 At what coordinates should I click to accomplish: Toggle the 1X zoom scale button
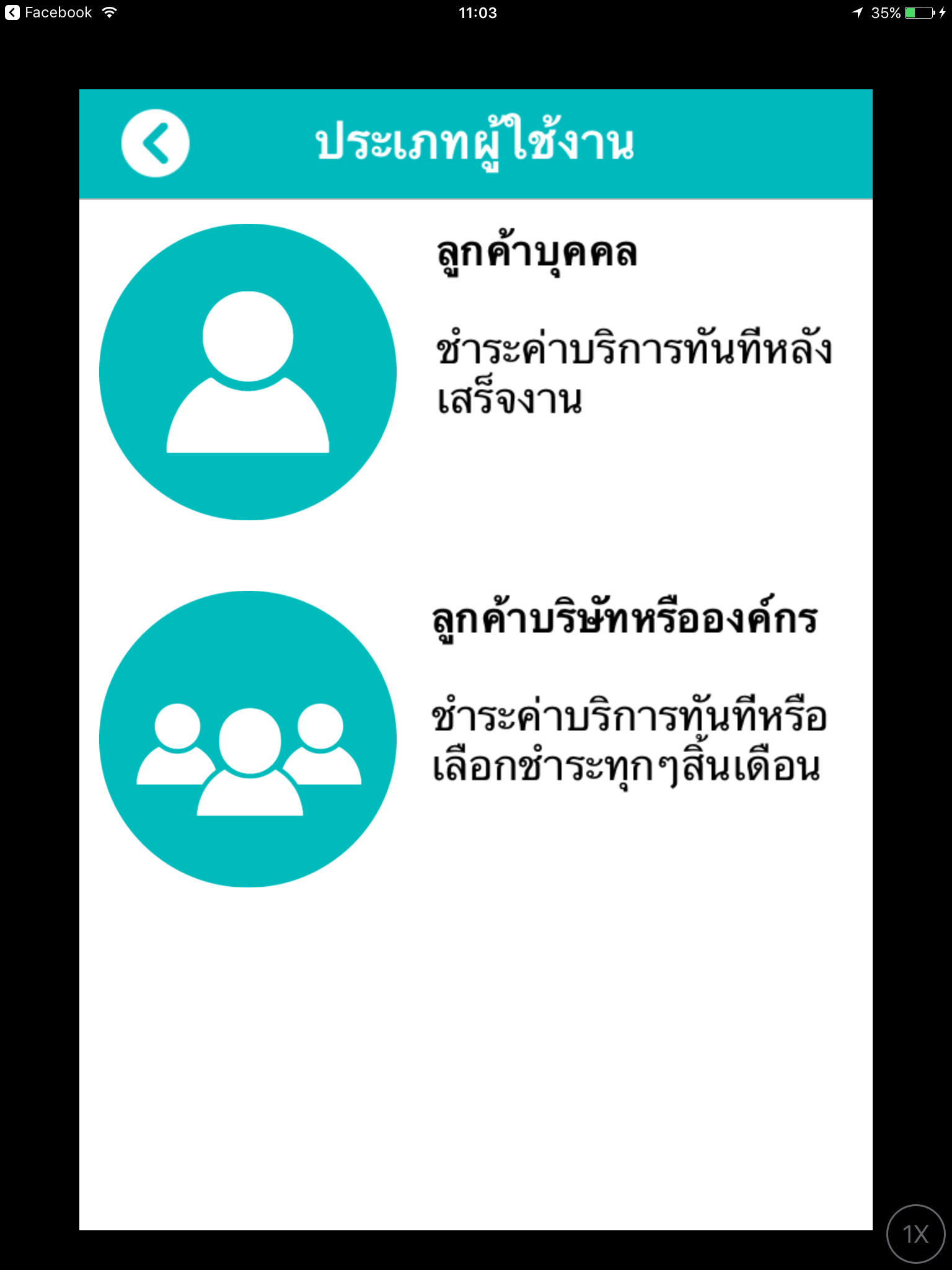point(915,1233)
